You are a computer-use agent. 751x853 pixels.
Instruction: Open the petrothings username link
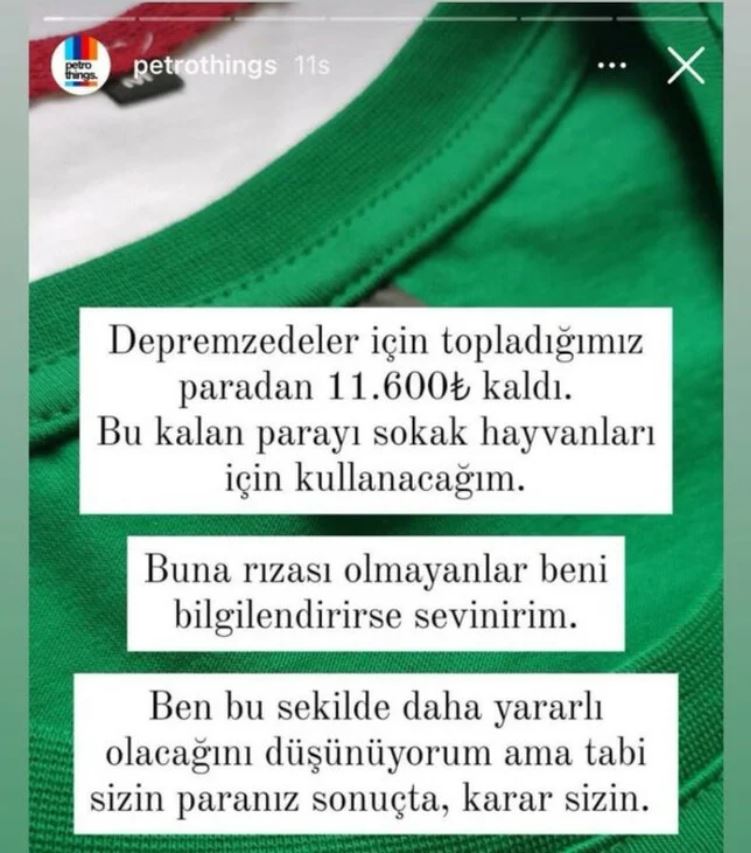pyautogui.click(x=204, y=66)
